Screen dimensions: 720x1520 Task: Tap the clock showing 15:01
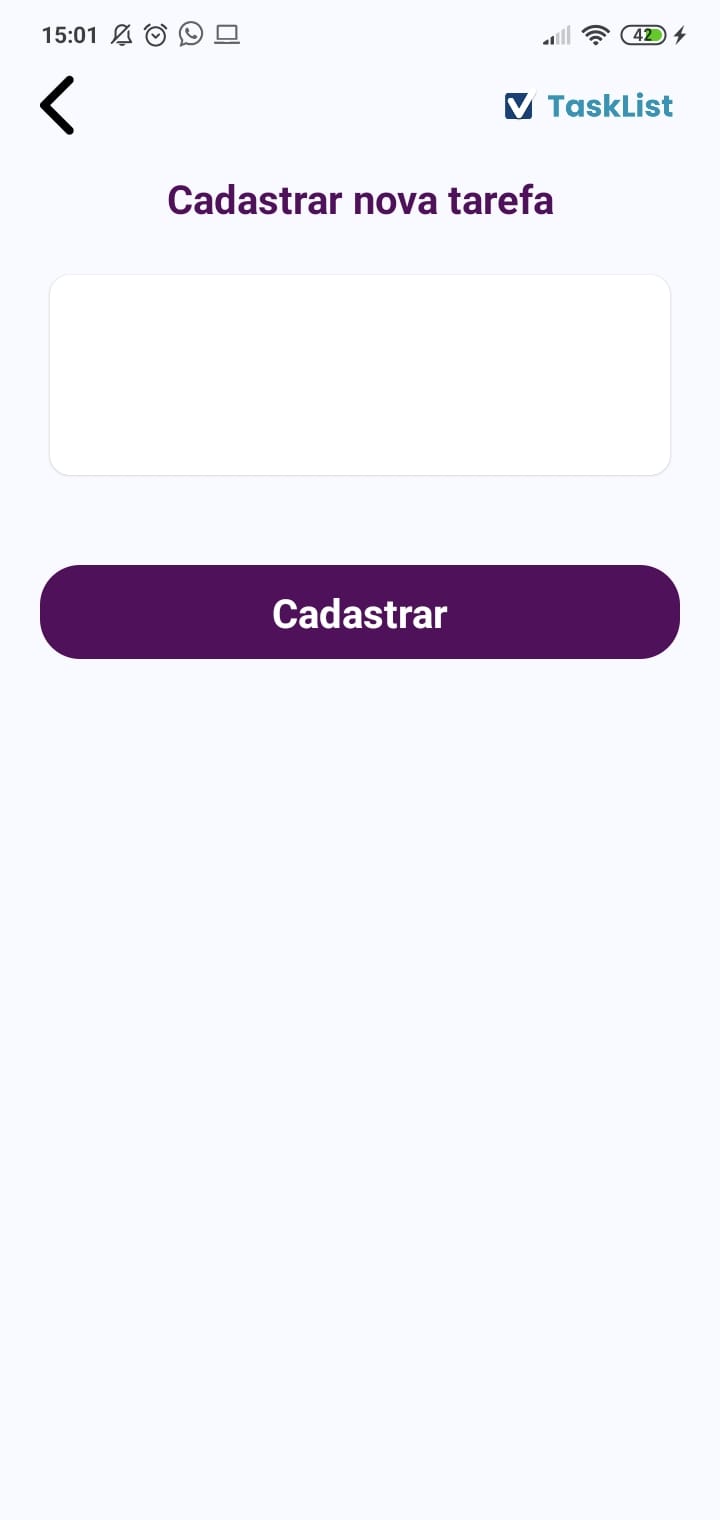click(x=68, y=34)
